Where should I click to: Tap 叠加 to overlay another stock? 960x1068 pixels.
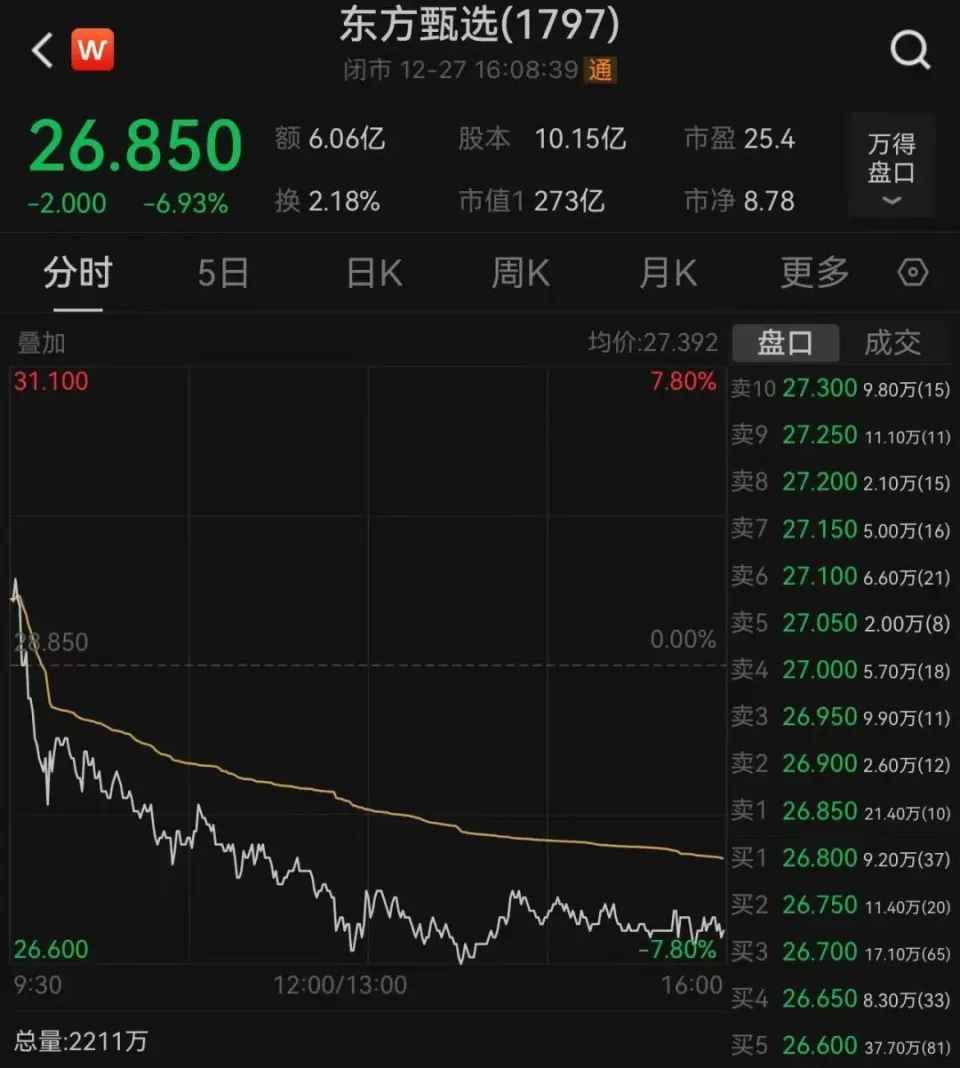(41, 343)
